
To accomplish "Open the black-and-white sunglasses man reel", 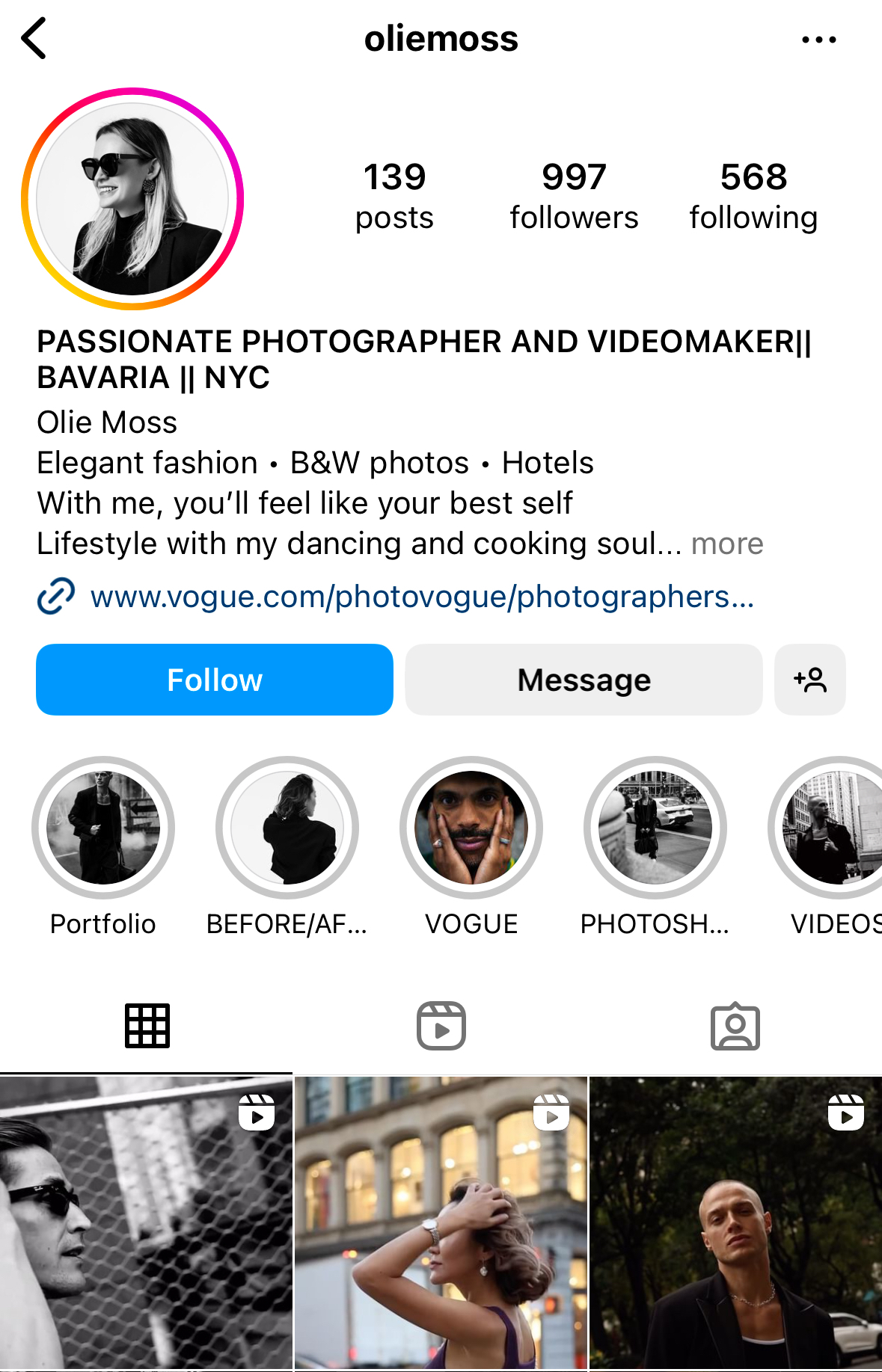I will [146, 1224].
